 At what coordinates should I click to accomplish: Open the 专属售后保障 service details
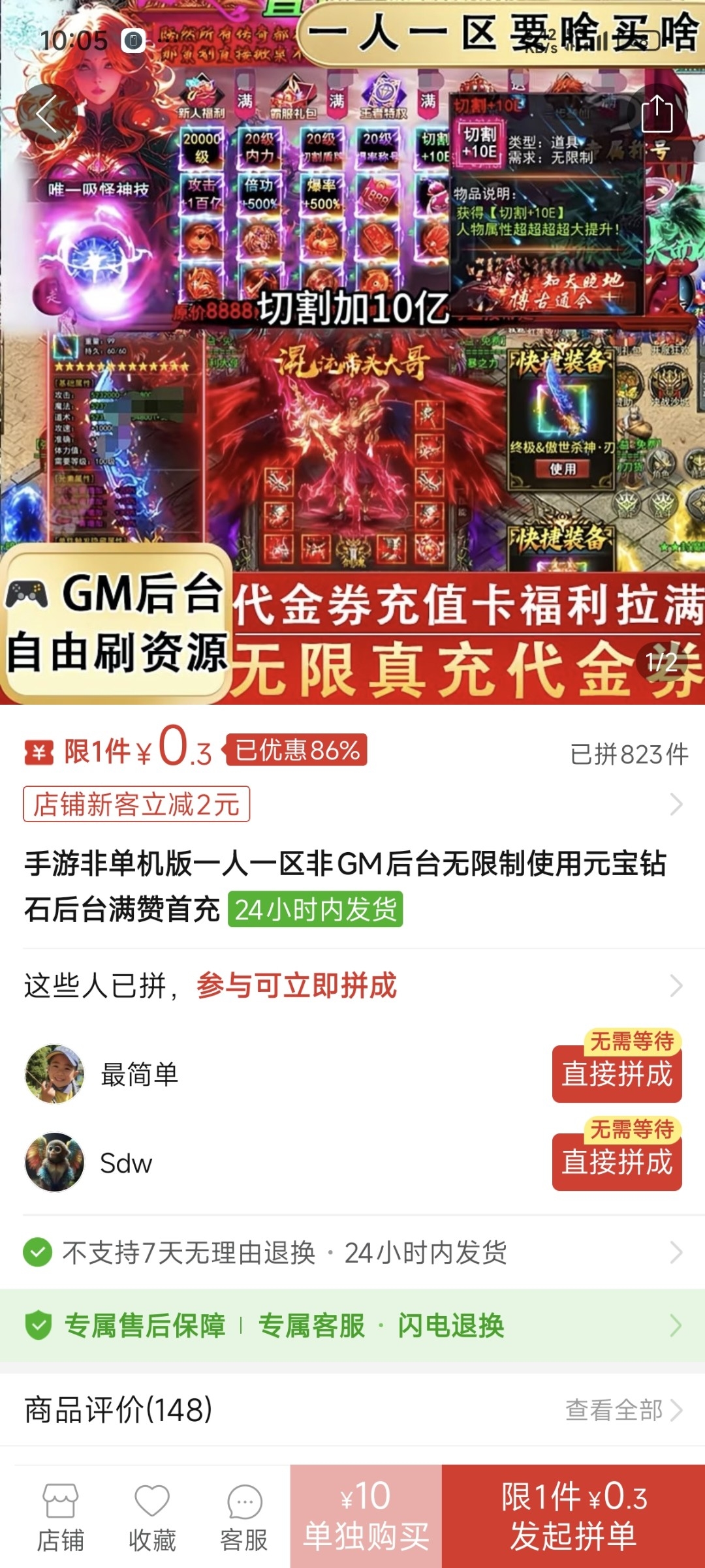pos(352,1325)
